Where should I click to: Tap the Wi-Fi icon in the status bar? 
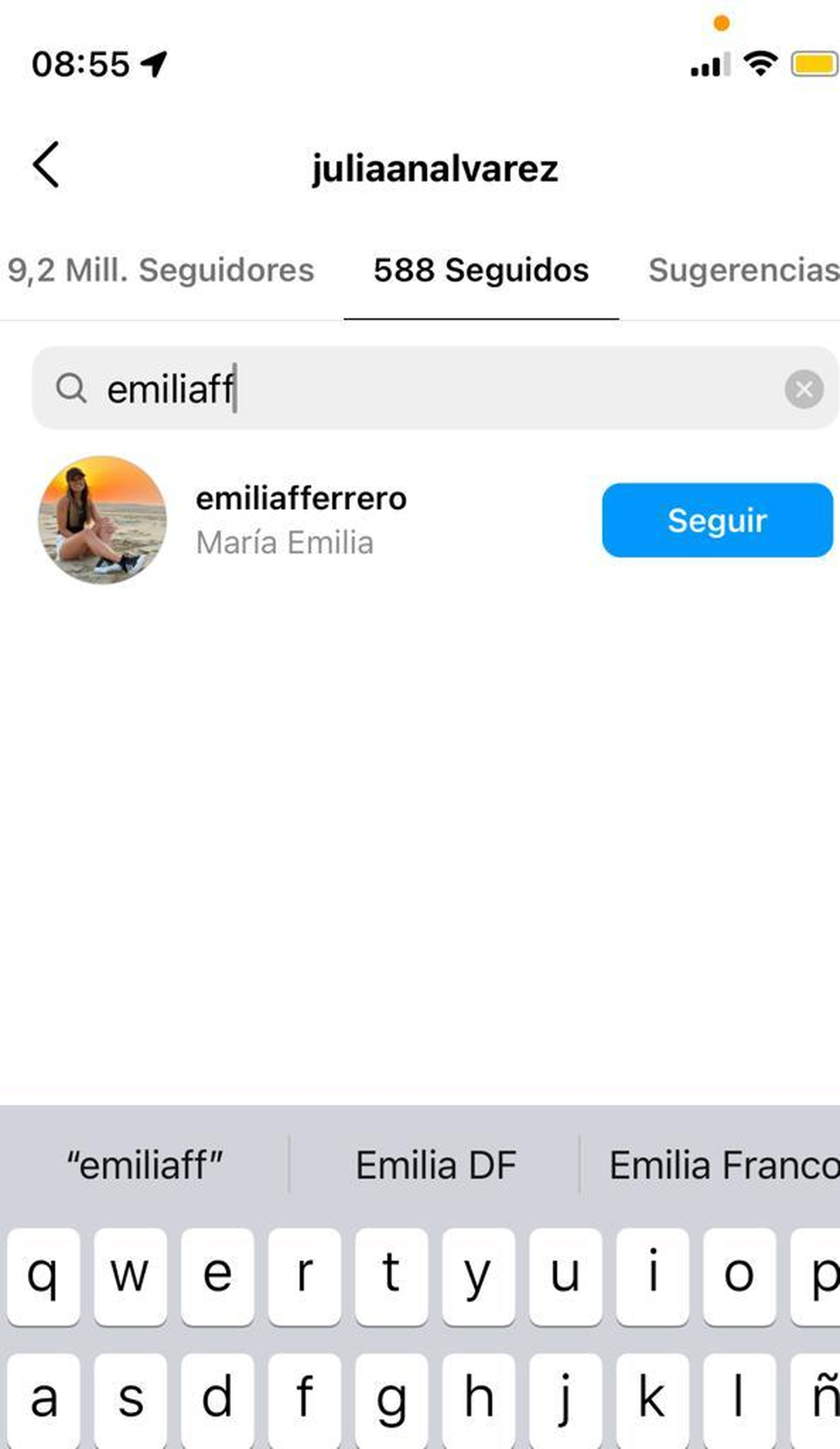click(760, 63)
